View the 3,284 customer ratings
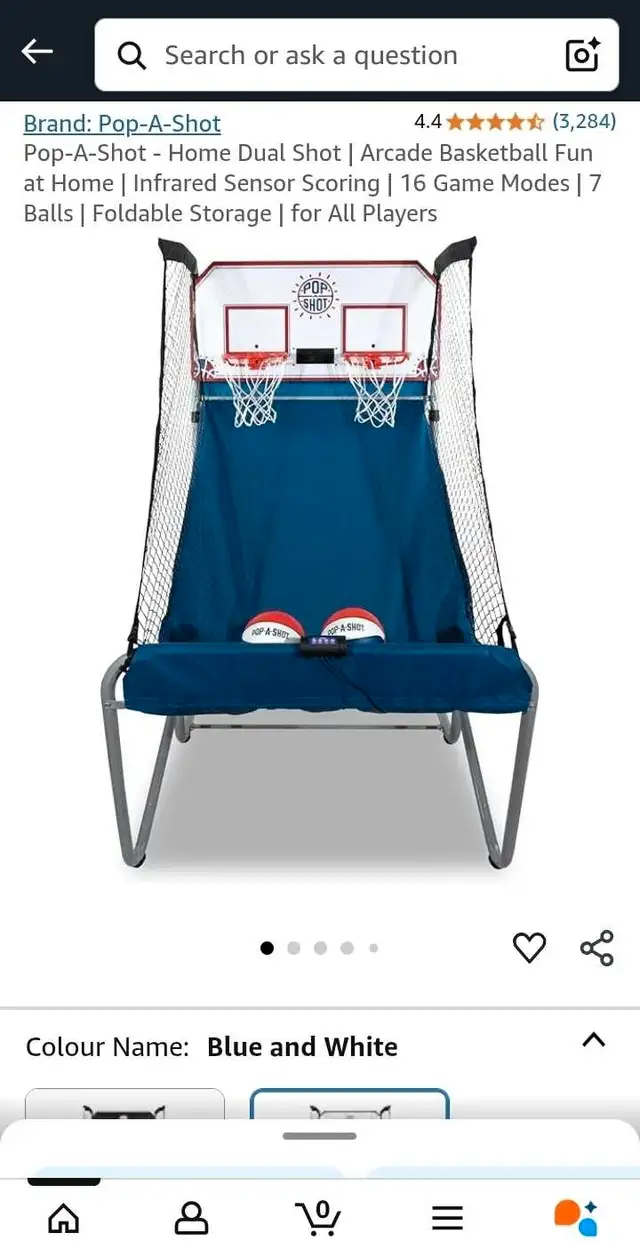Image resolution: width=640 pixels, height=1242 pixels. 584,122
